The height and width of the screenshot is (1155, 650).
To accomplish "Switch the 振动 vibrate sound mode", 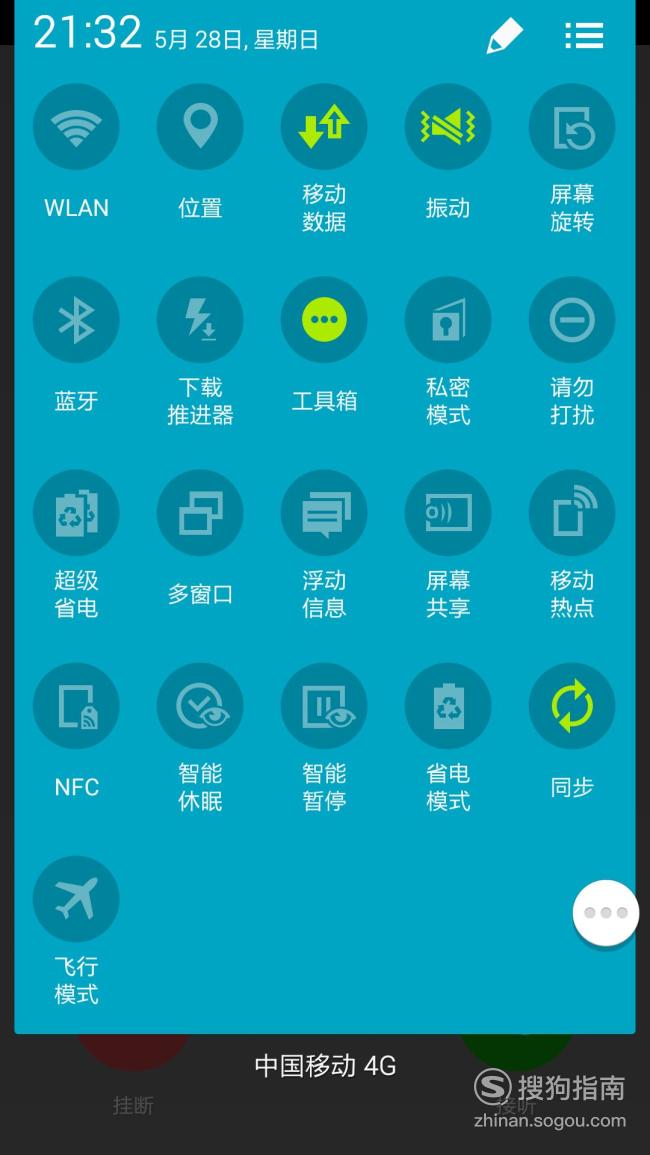I will click(447, 127).
